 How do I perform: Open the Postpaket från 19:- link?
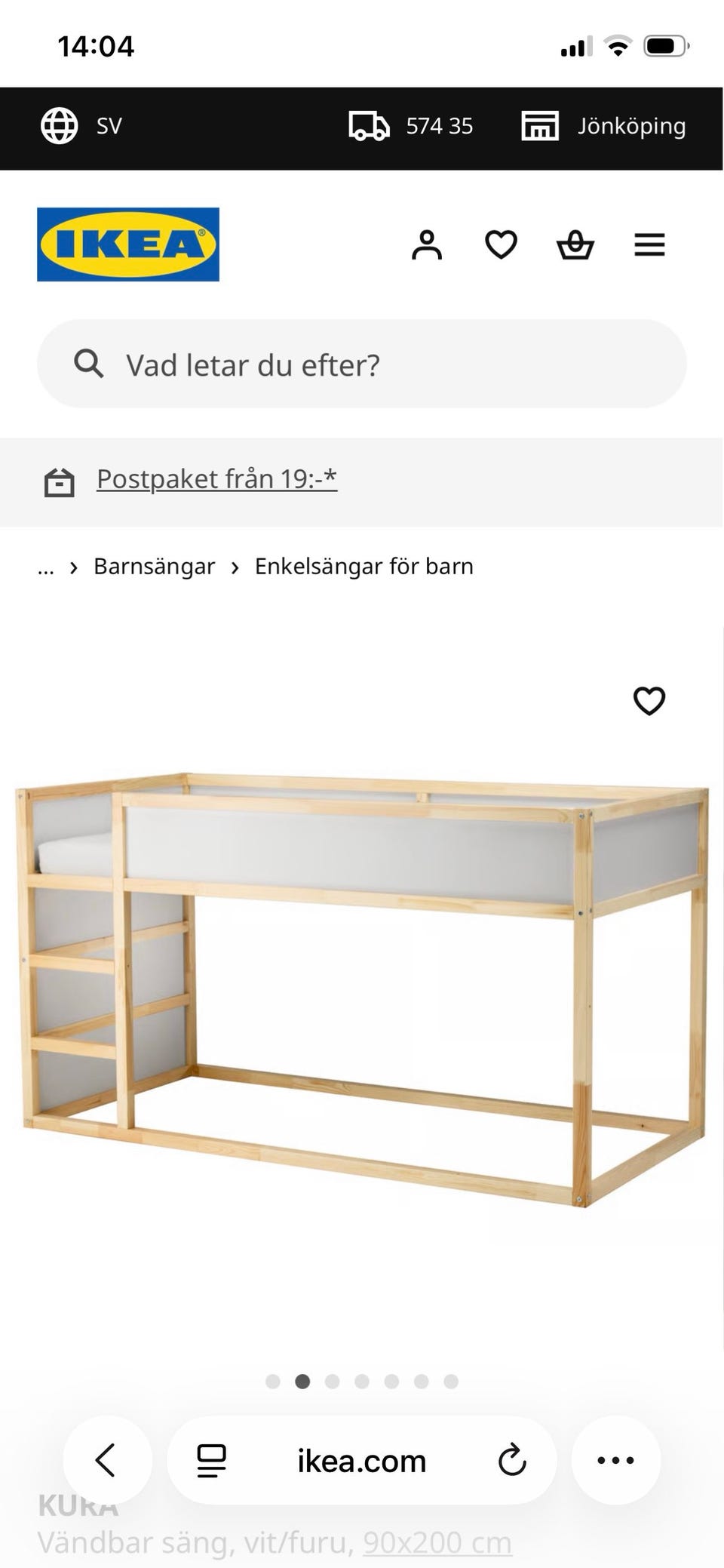click(216, 478)
